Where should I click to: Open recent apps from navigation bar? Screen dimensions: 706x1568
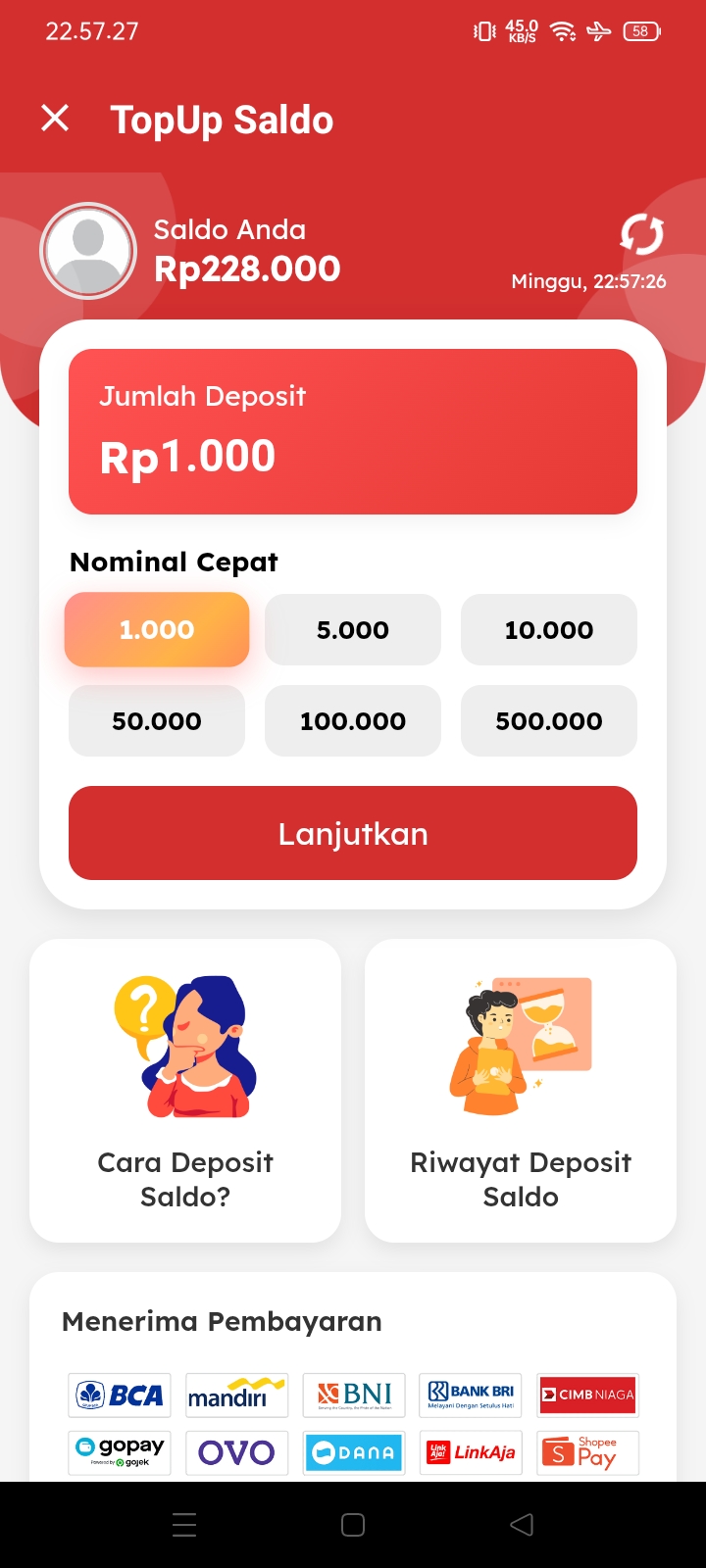[x=184, y=1524]
